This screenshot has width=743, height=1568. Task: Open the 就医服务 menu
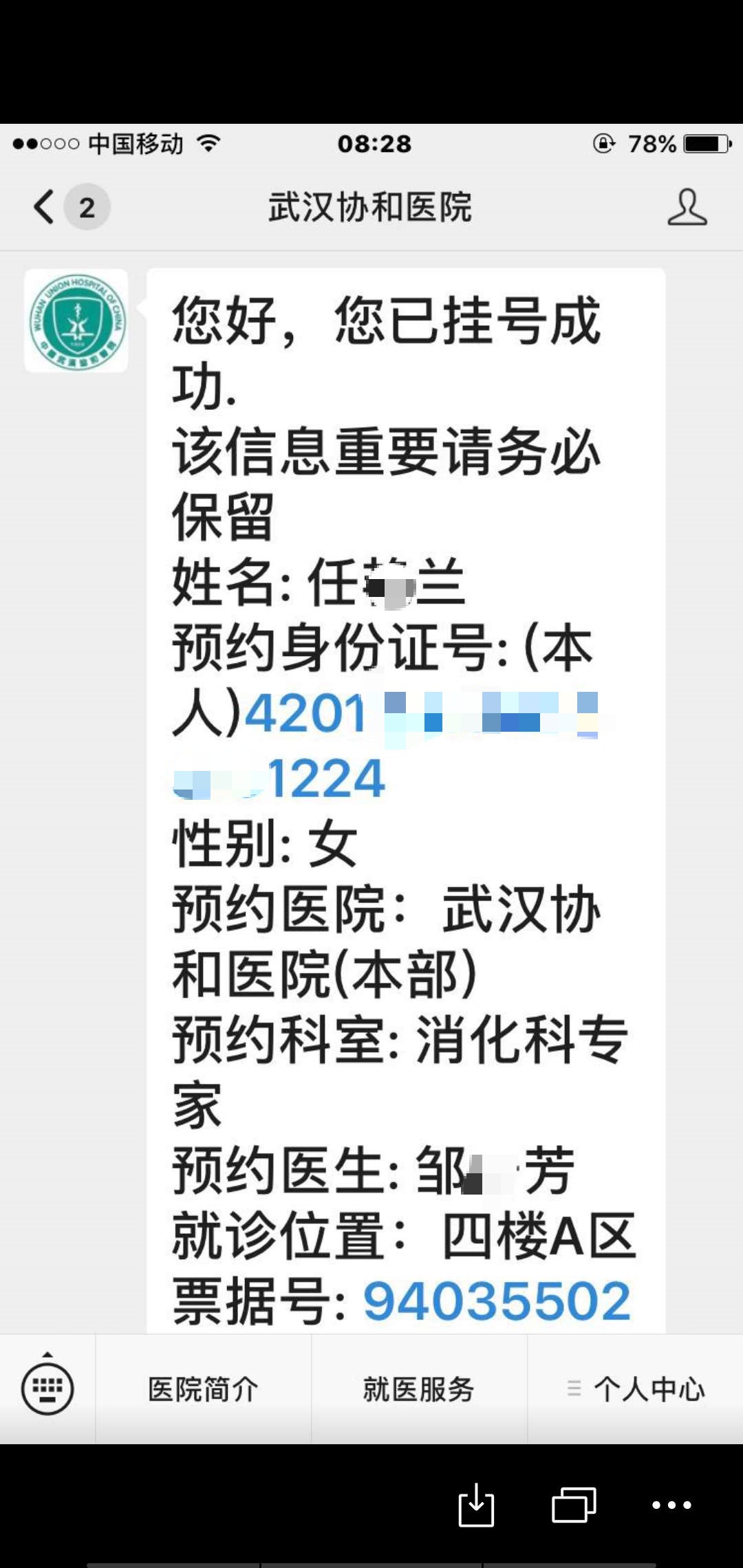[419, 1389]
